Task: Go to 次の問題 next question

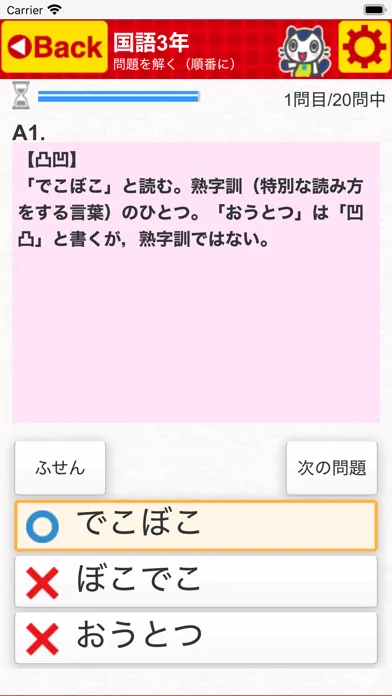Action: pyautogui.click(x=332, y=468)
